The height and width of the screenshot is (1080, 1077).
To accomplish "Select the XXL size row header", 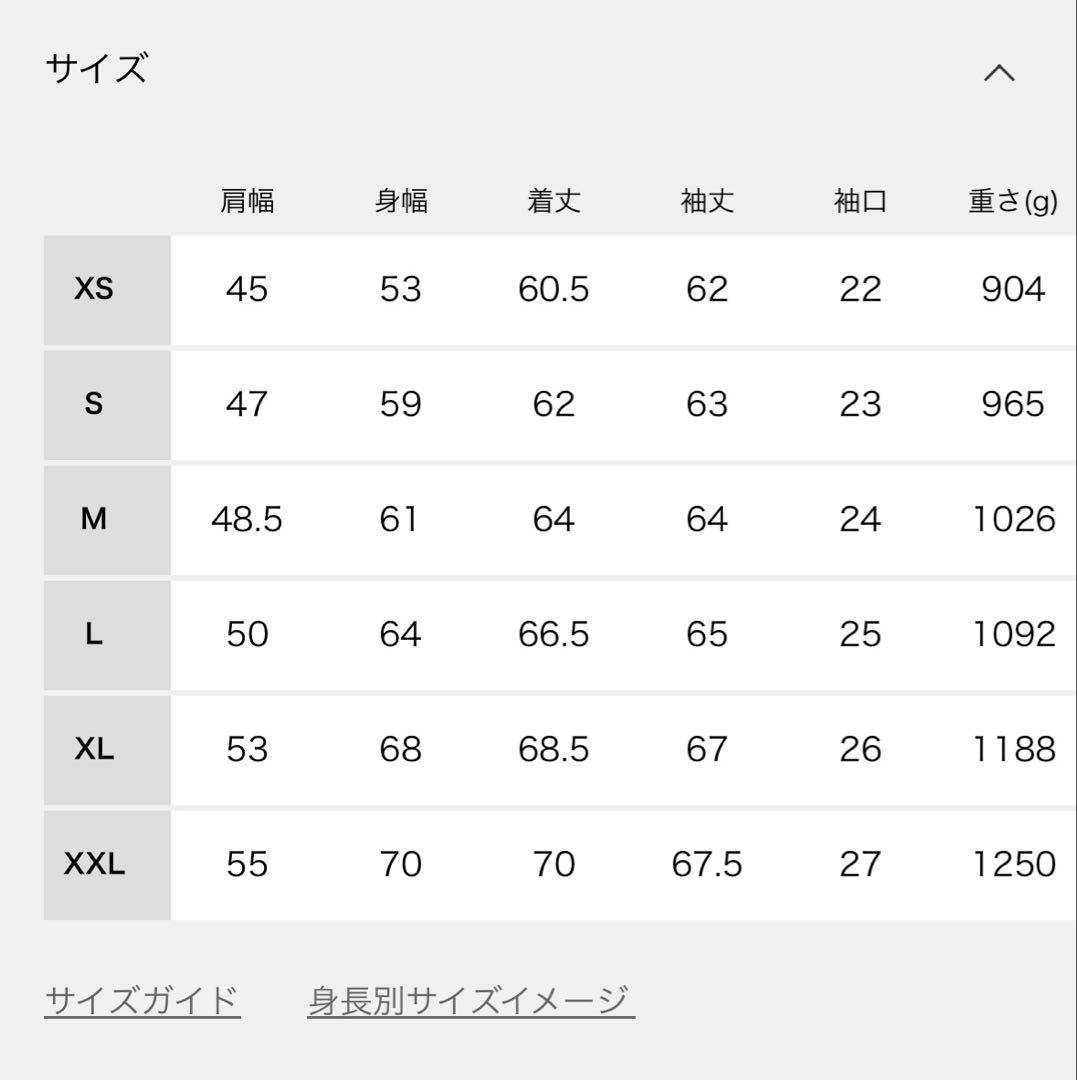I will 94,863.
